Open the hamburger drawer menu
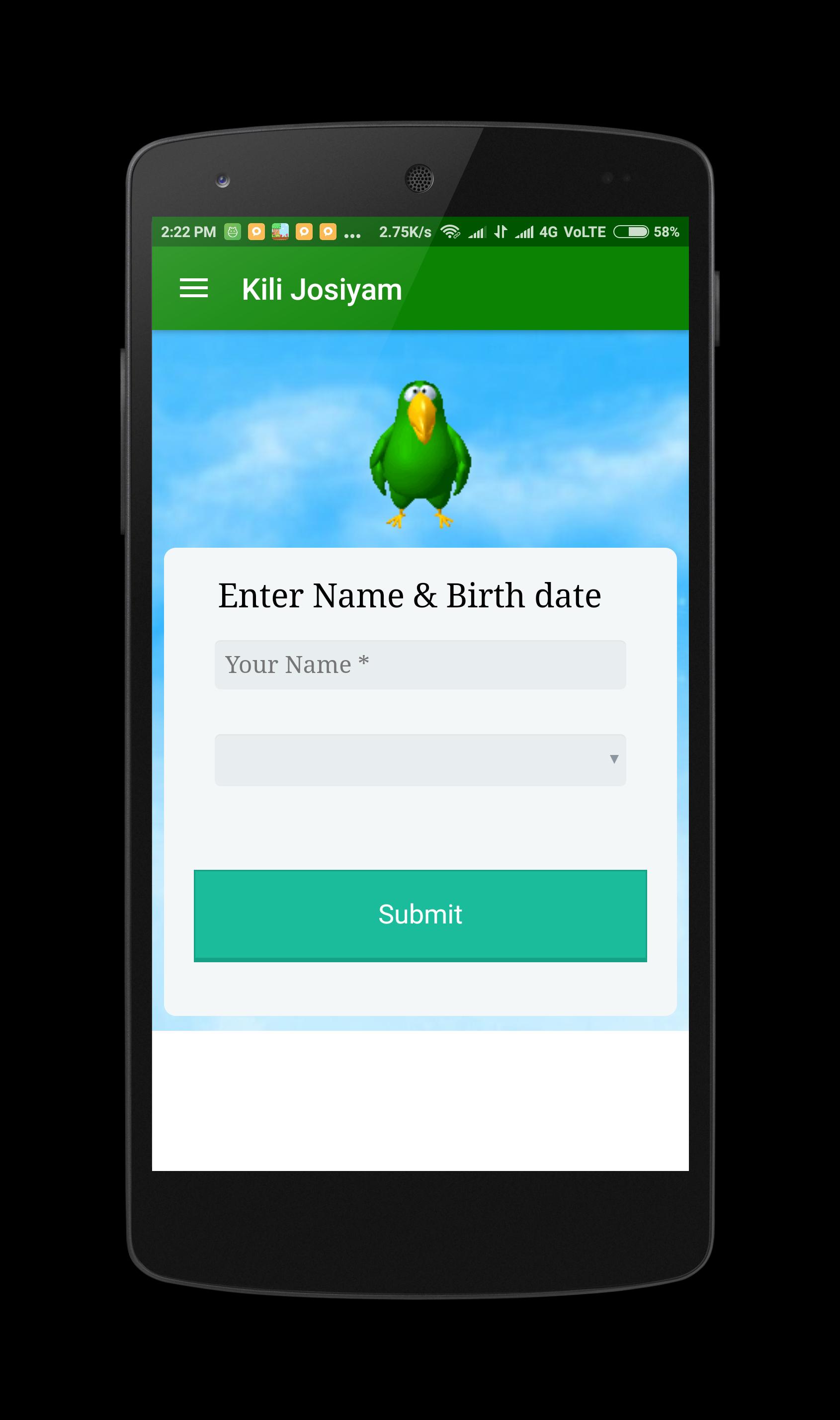The image size is (840, 1420). [193, 288]
